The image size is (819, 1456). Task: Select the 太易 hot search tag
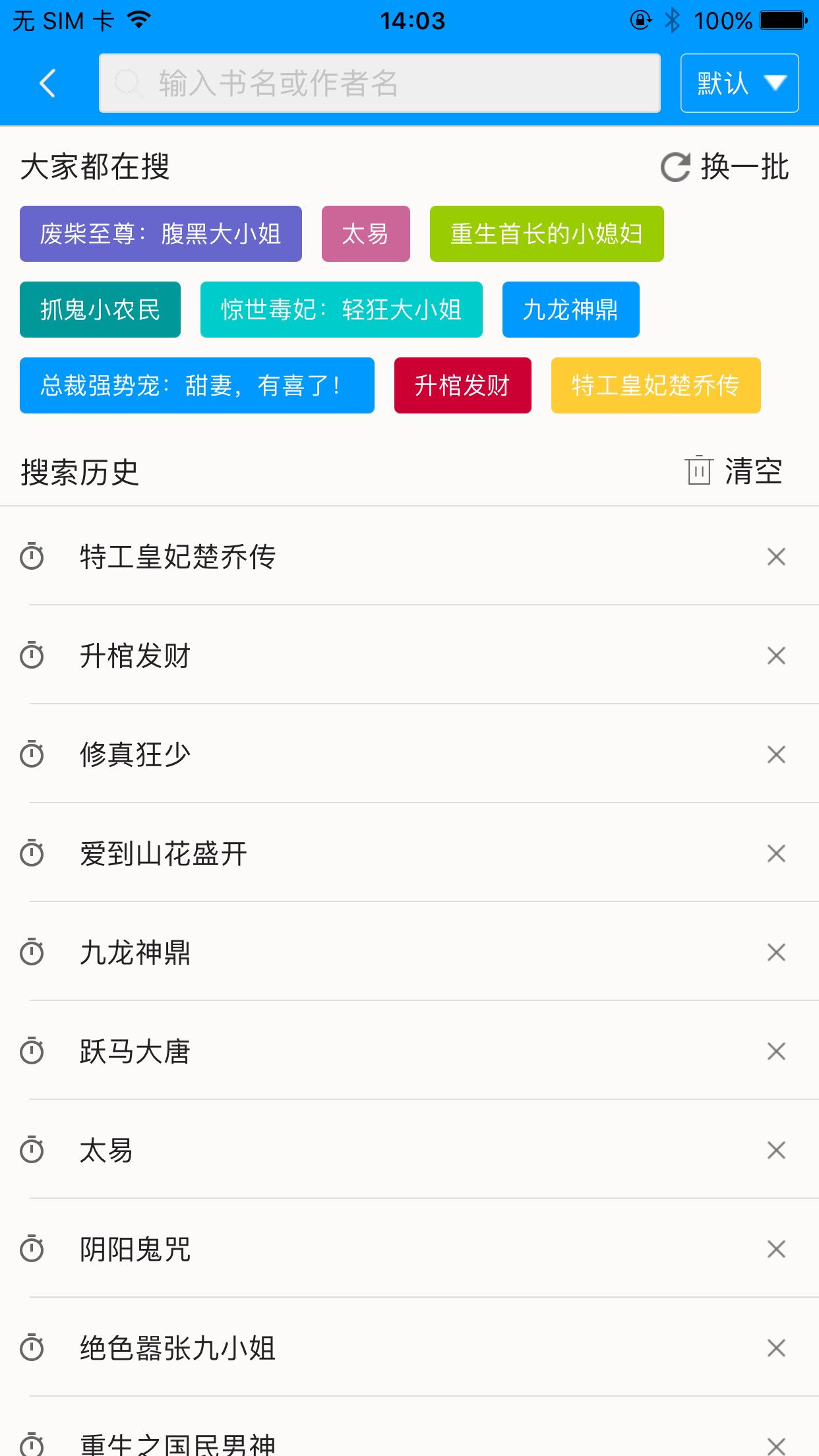click(366, 234)
